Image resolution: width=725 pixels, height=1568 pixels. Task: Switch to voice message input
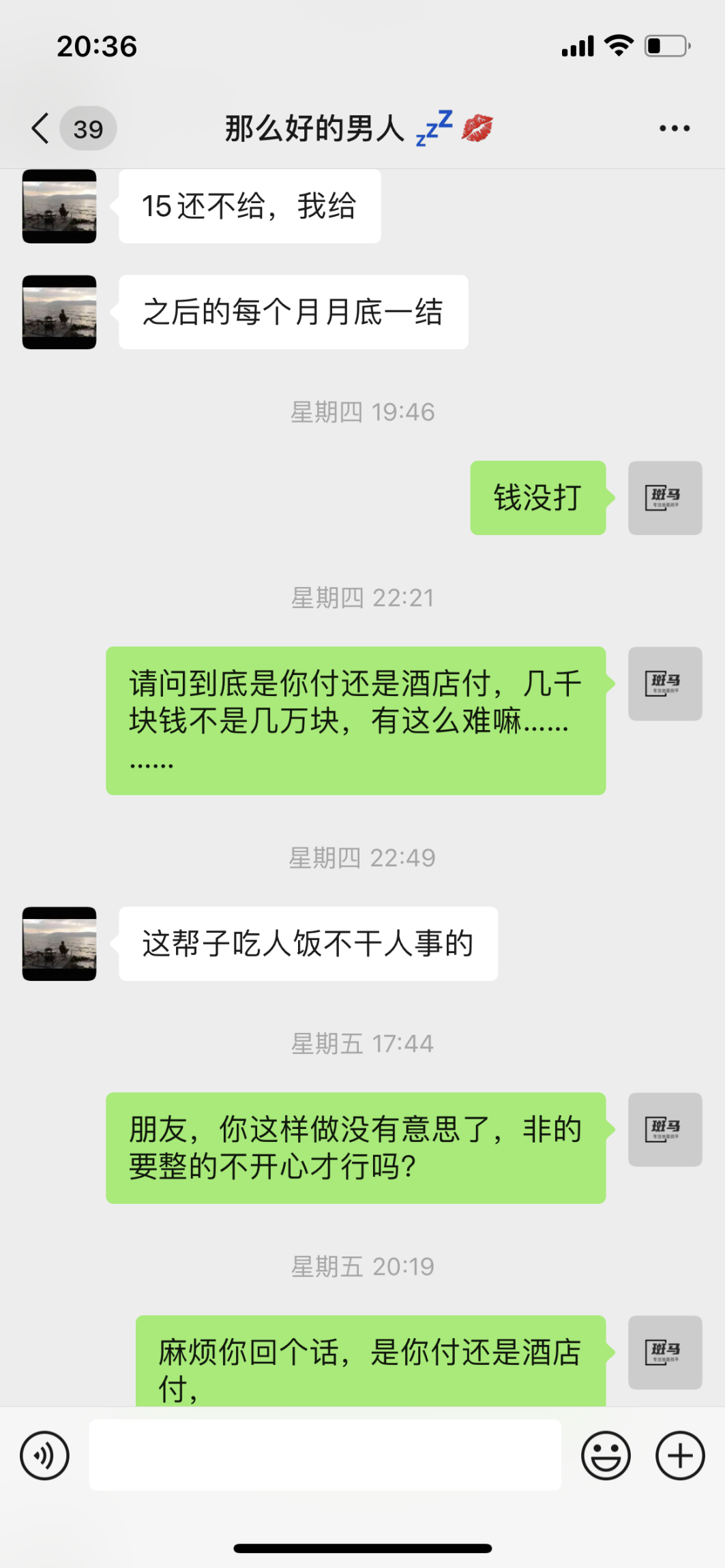(x=45, y=1456)
